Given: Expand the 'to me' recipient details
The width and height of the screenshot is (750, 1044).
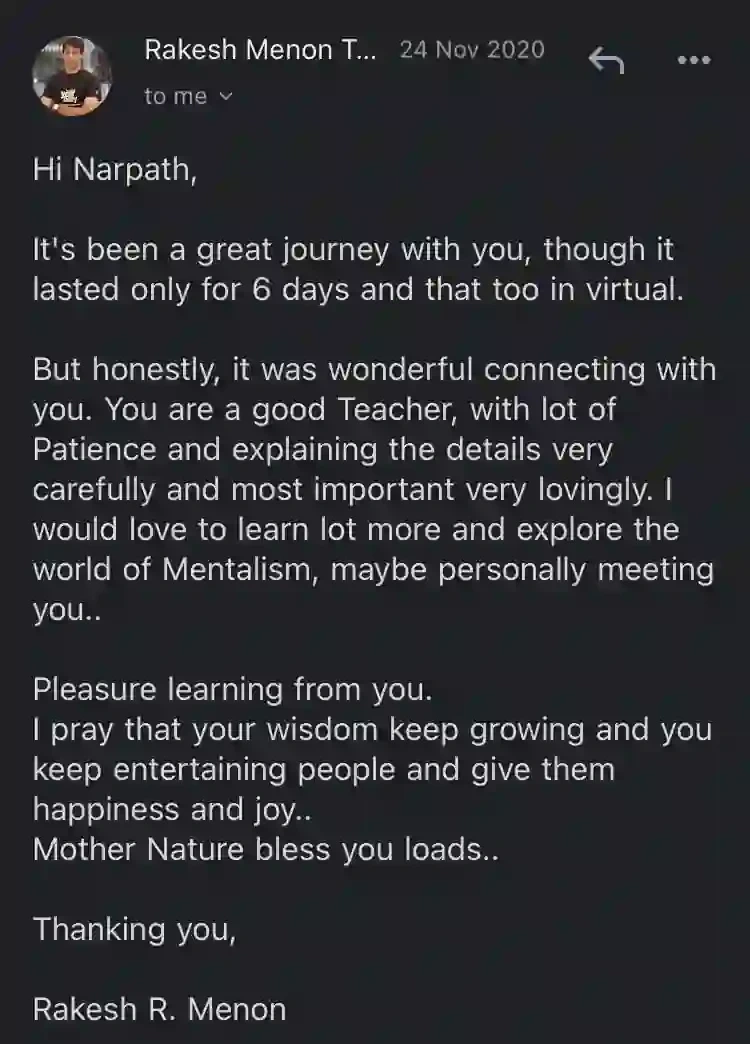Looking at the screenshot, I should tap(189, 97).
